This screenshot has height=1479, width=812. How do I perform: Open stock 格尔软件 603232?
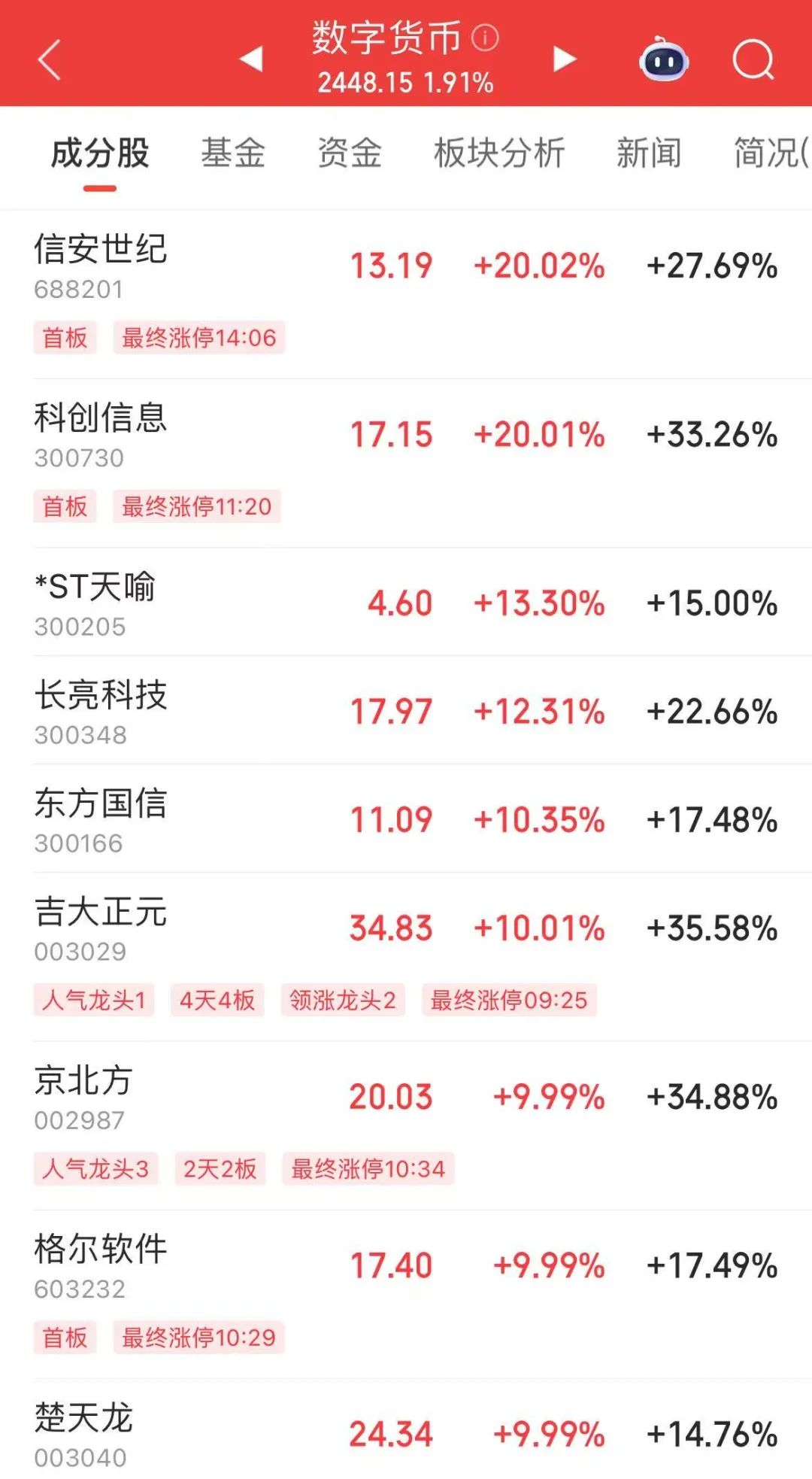pyautogui.click(x=406, y=1294)
